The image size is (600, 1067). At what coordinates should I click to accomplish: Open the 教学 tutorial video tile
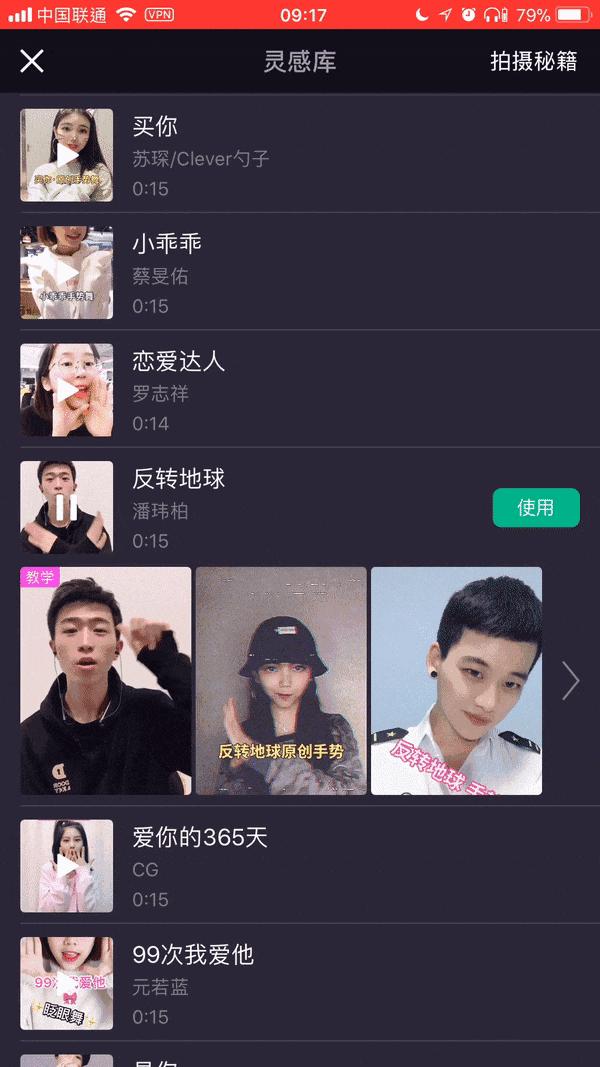[105, 680]
